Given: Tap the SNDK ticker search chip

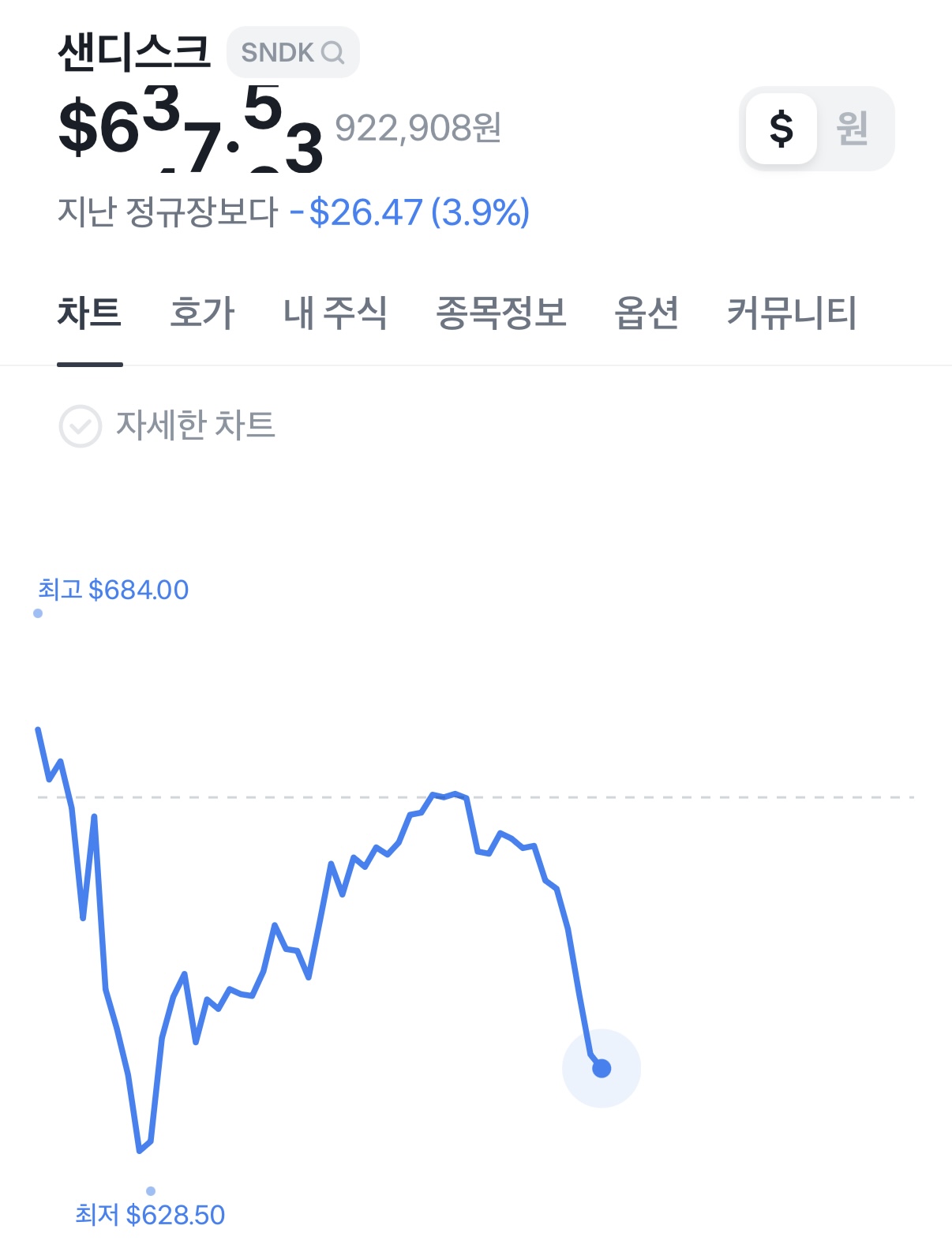Looking at the screenshot, I should pos(293,53).
